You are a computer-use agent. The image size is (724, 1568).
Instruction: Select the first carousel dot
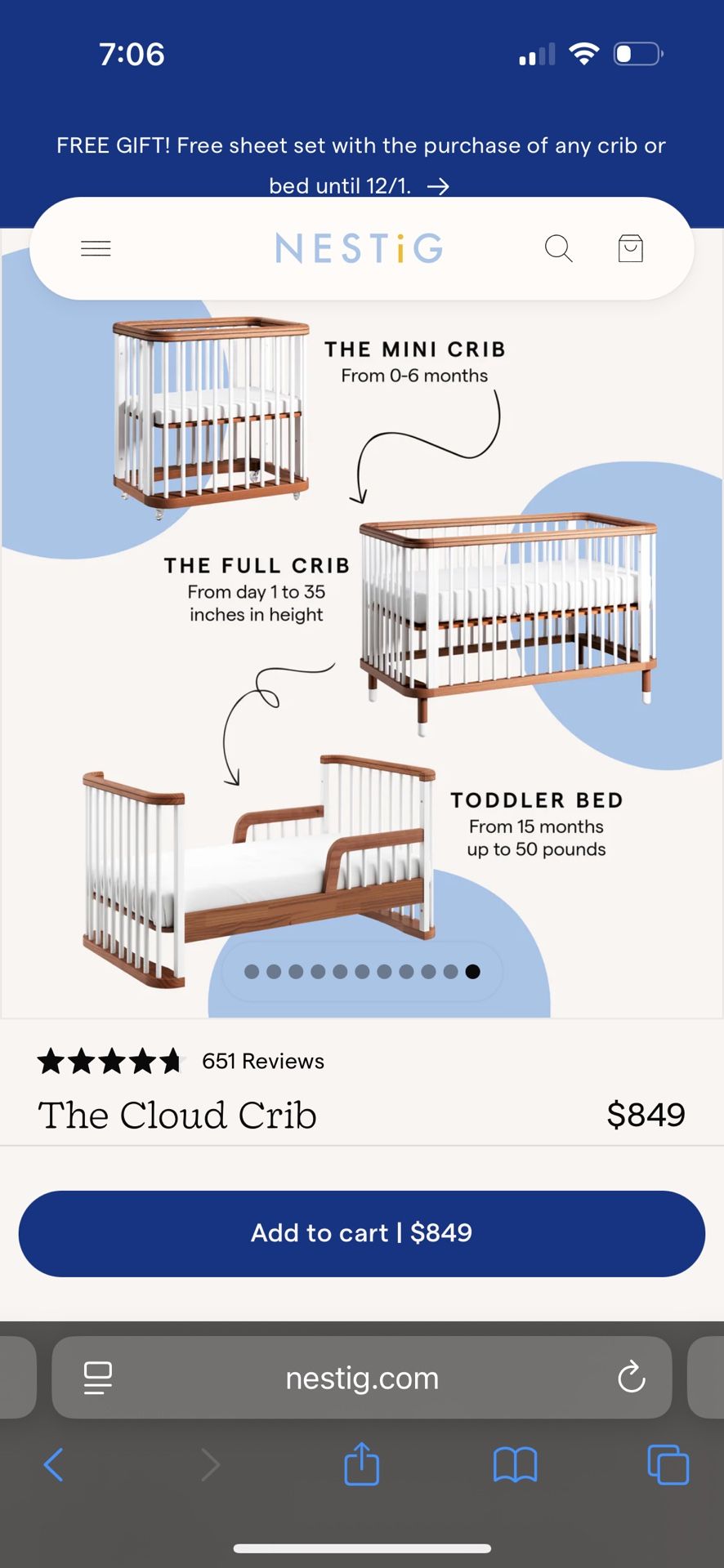(253, 972)
